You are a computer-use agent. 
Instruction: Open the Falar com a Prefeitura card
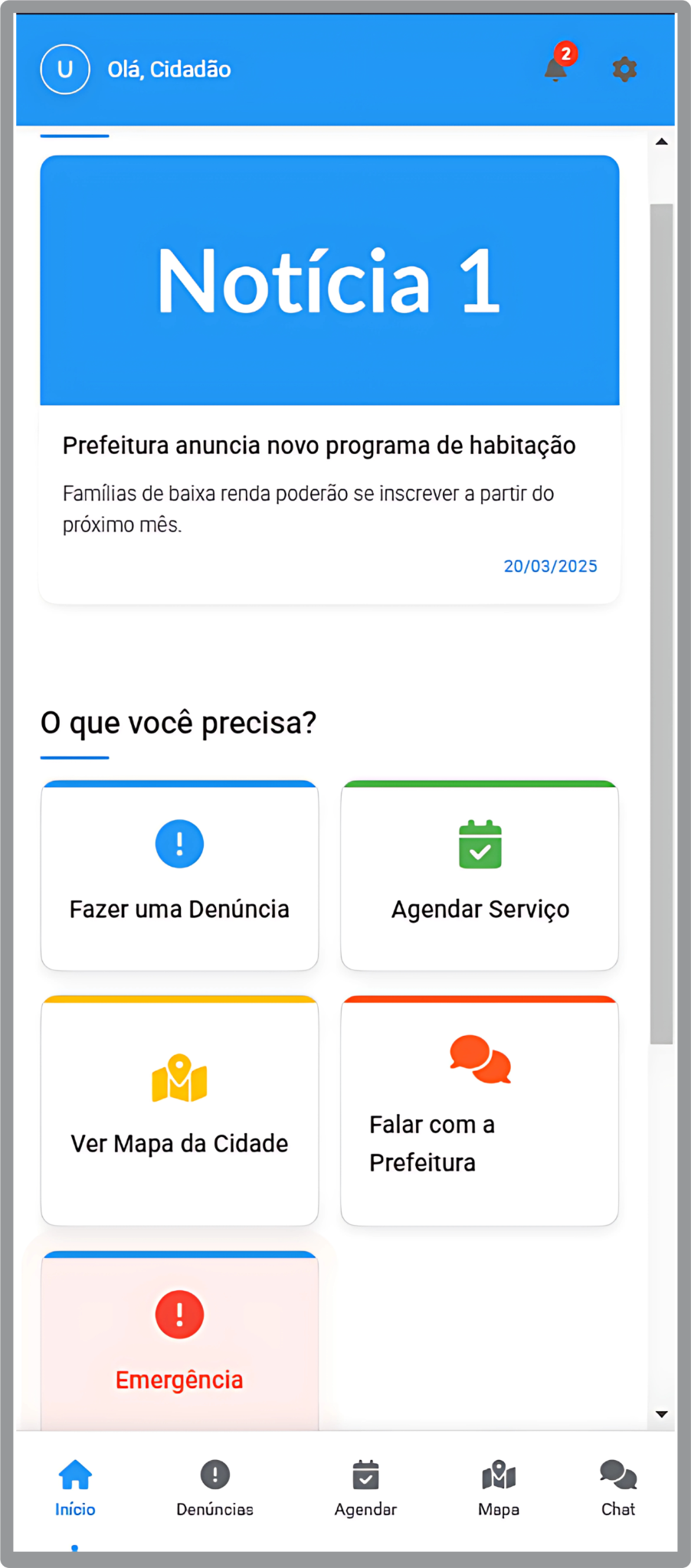coord(479,1112)
